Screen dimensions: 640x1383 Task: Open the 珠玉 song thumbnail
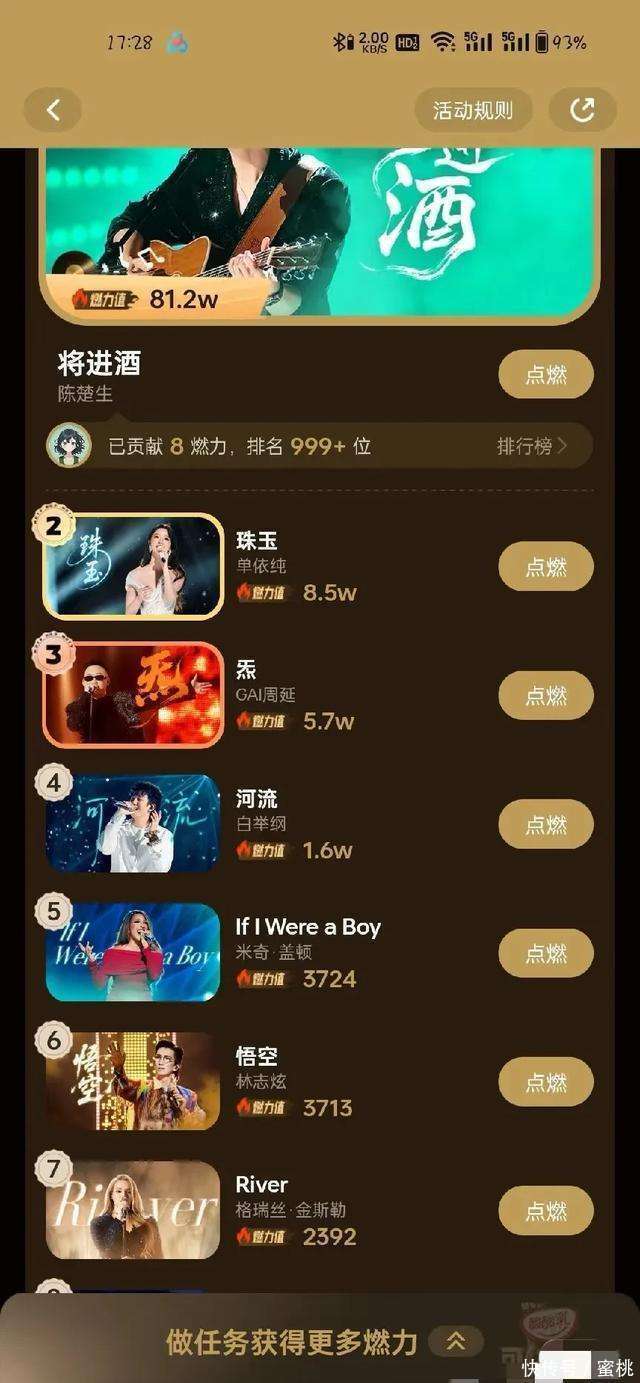(133, 567)
